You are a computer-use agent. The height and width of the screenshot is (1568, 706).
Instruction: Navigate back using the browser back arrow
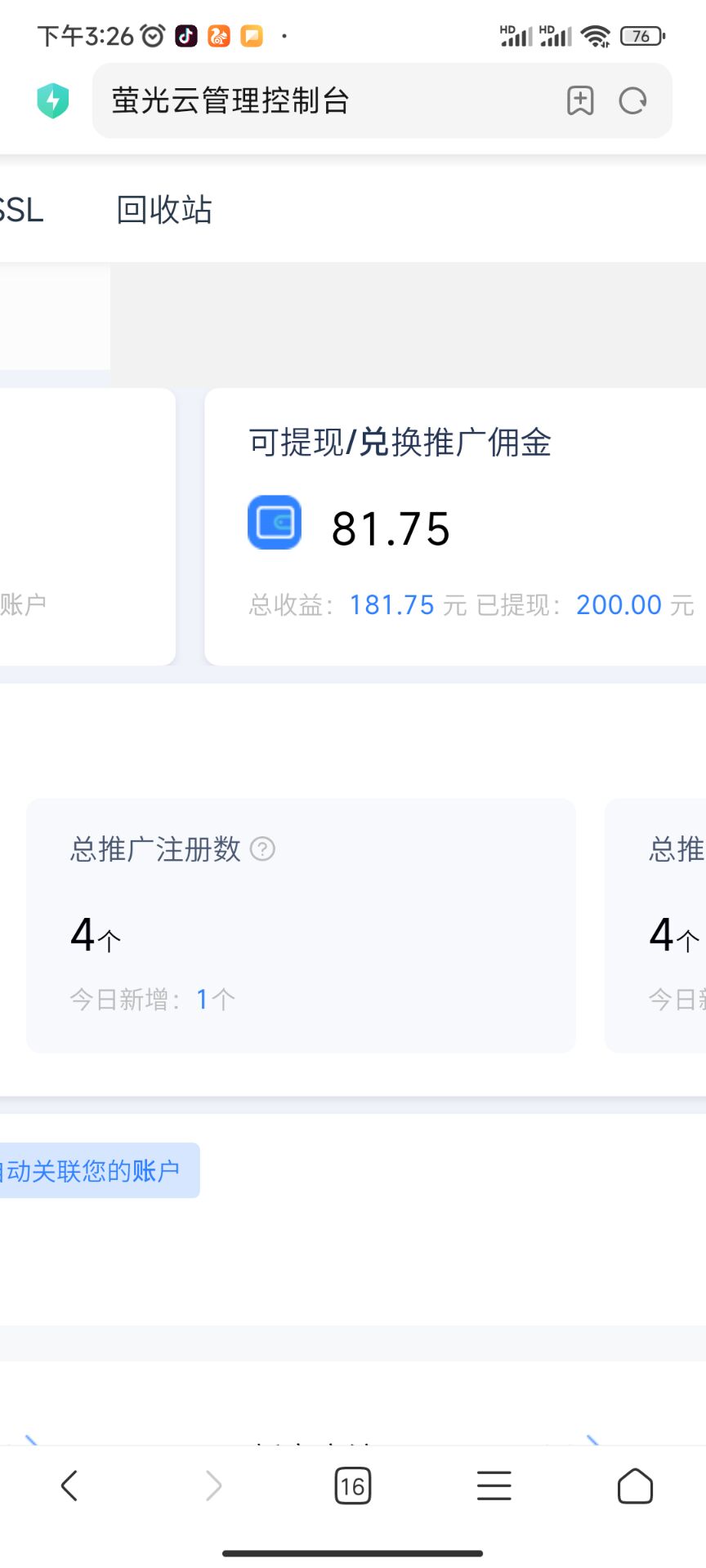(70, 1486)
